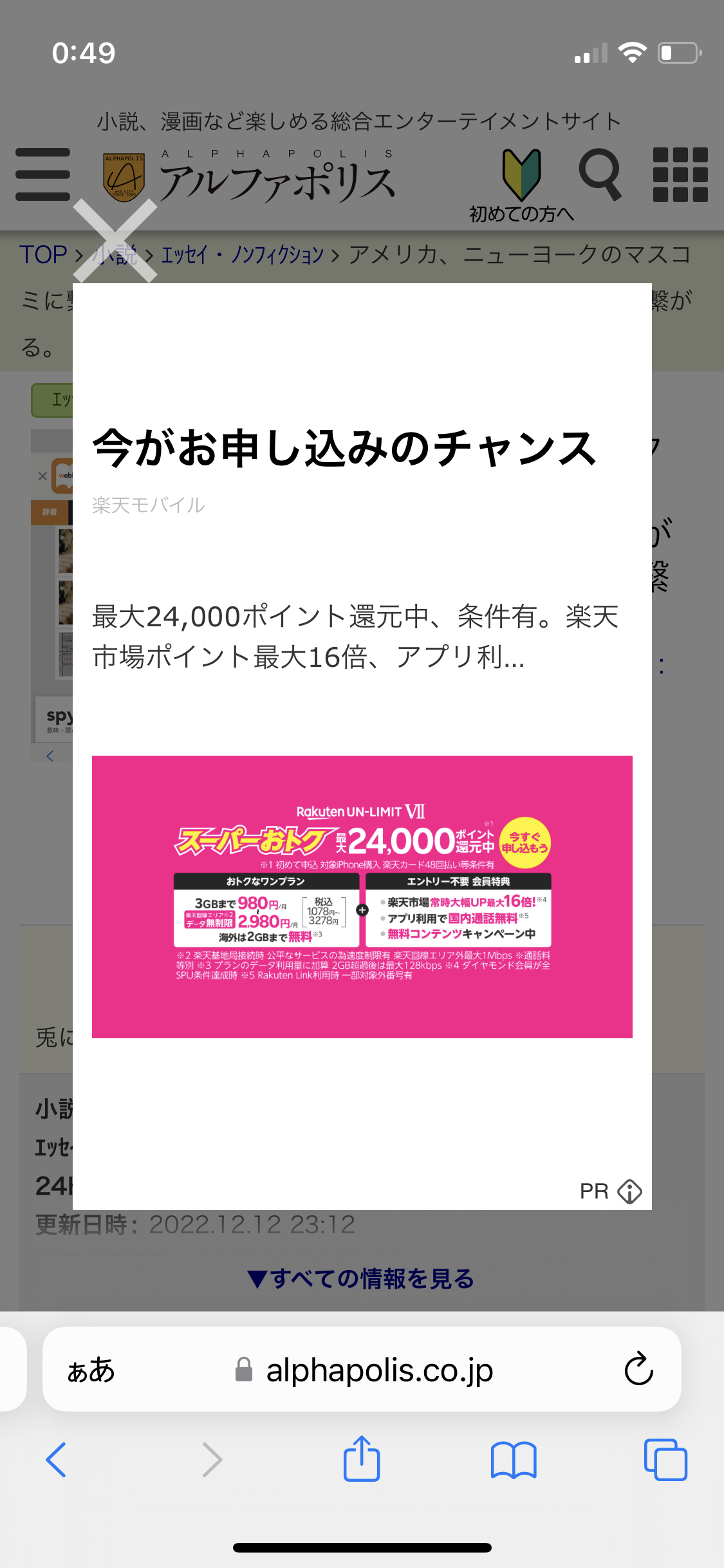Open the Rakuten UN-LIMIT VII ad banner
Viewport: 724px width, 1568px height.
coord(362,896)
